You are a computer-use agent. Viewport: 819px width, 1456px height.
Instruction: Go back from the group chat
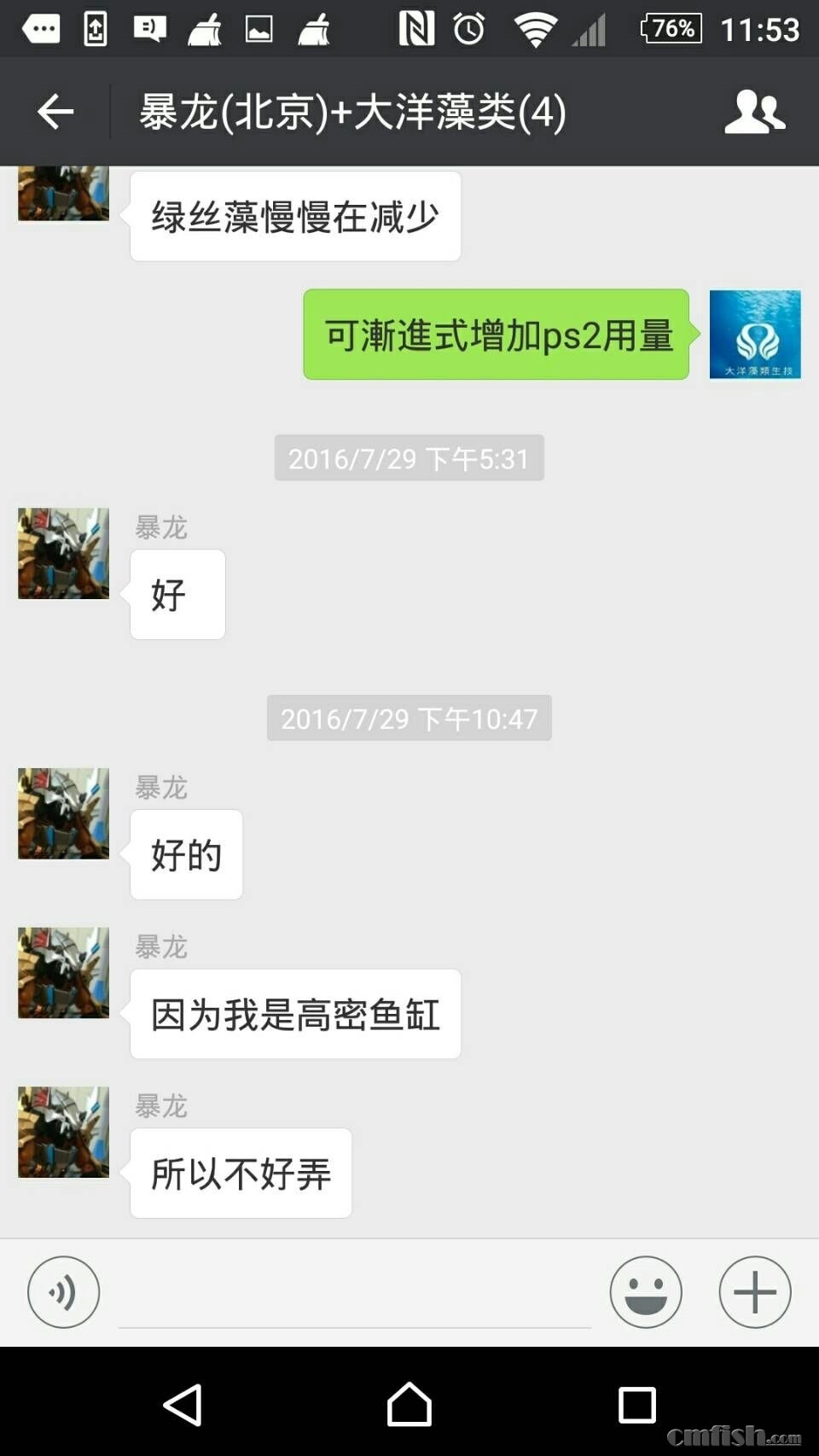coord(55,112)
